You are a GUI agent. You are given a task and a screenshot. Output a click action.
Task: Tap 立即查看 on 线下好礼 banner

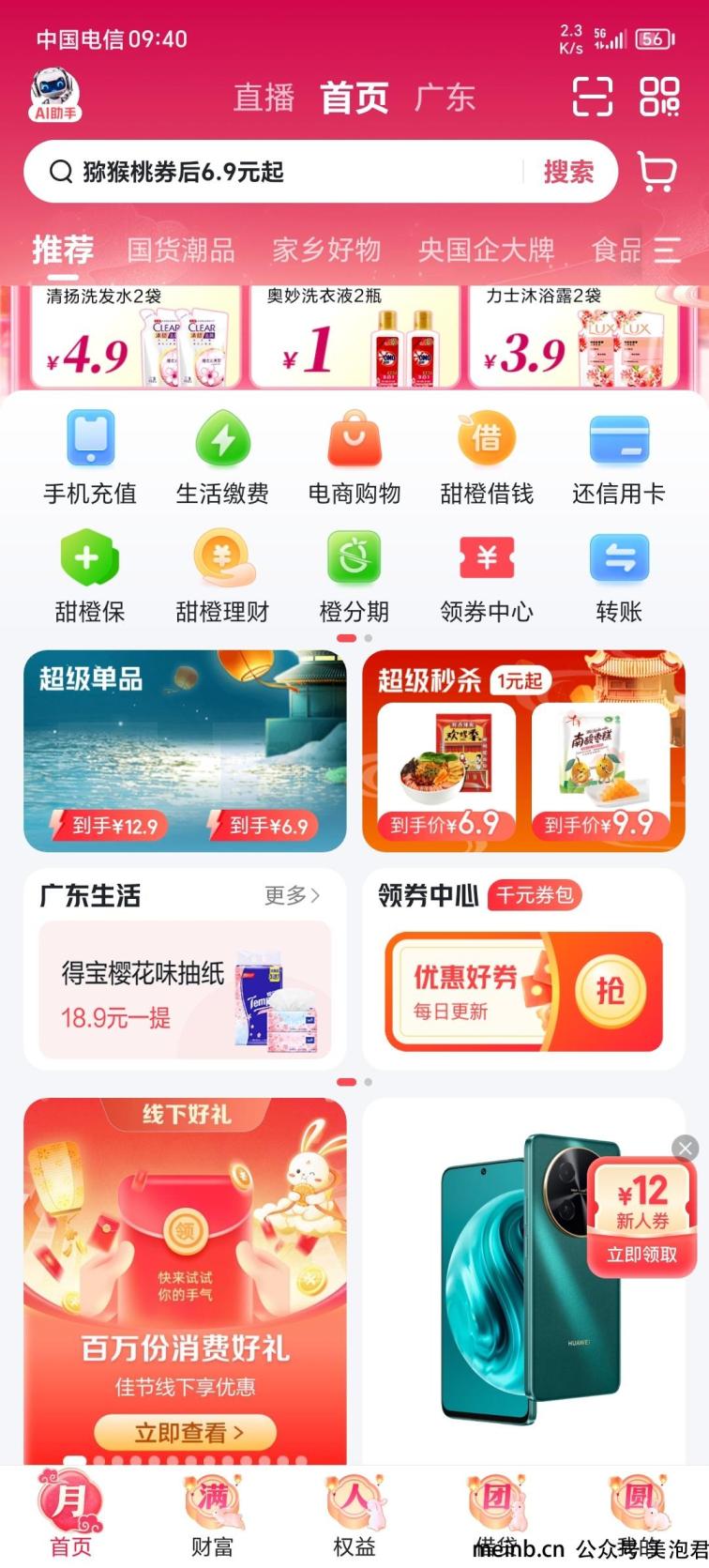(186, 1433)
